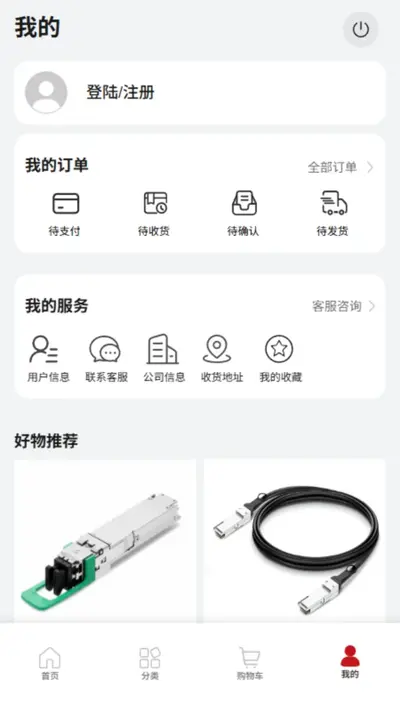Select the 我的 tab
This screenshot has width=400, height=712.
pyautogui.click(x=350, y=663)
